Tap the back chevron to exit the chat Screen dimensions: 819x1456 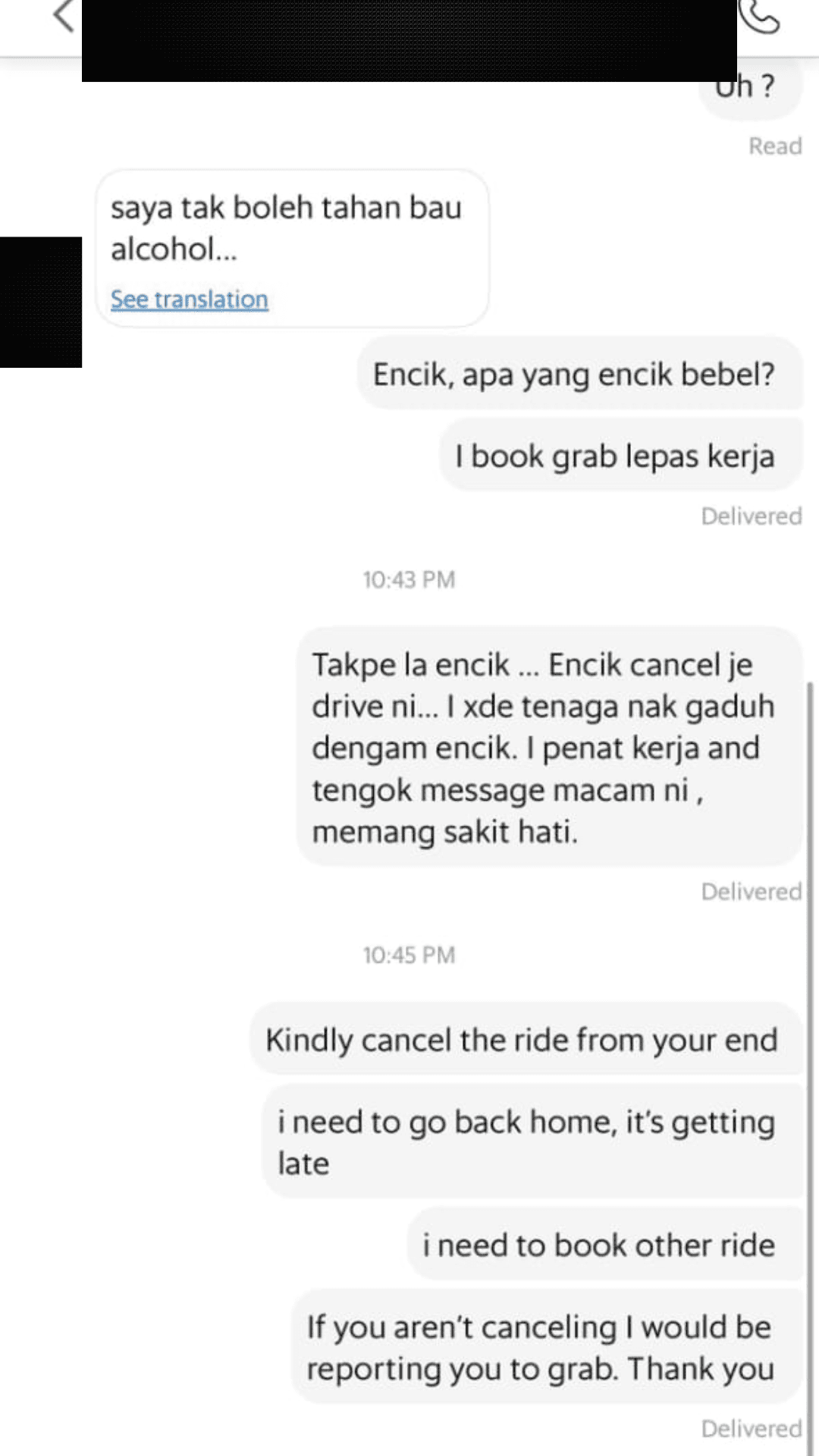click(x=61, y=15)
